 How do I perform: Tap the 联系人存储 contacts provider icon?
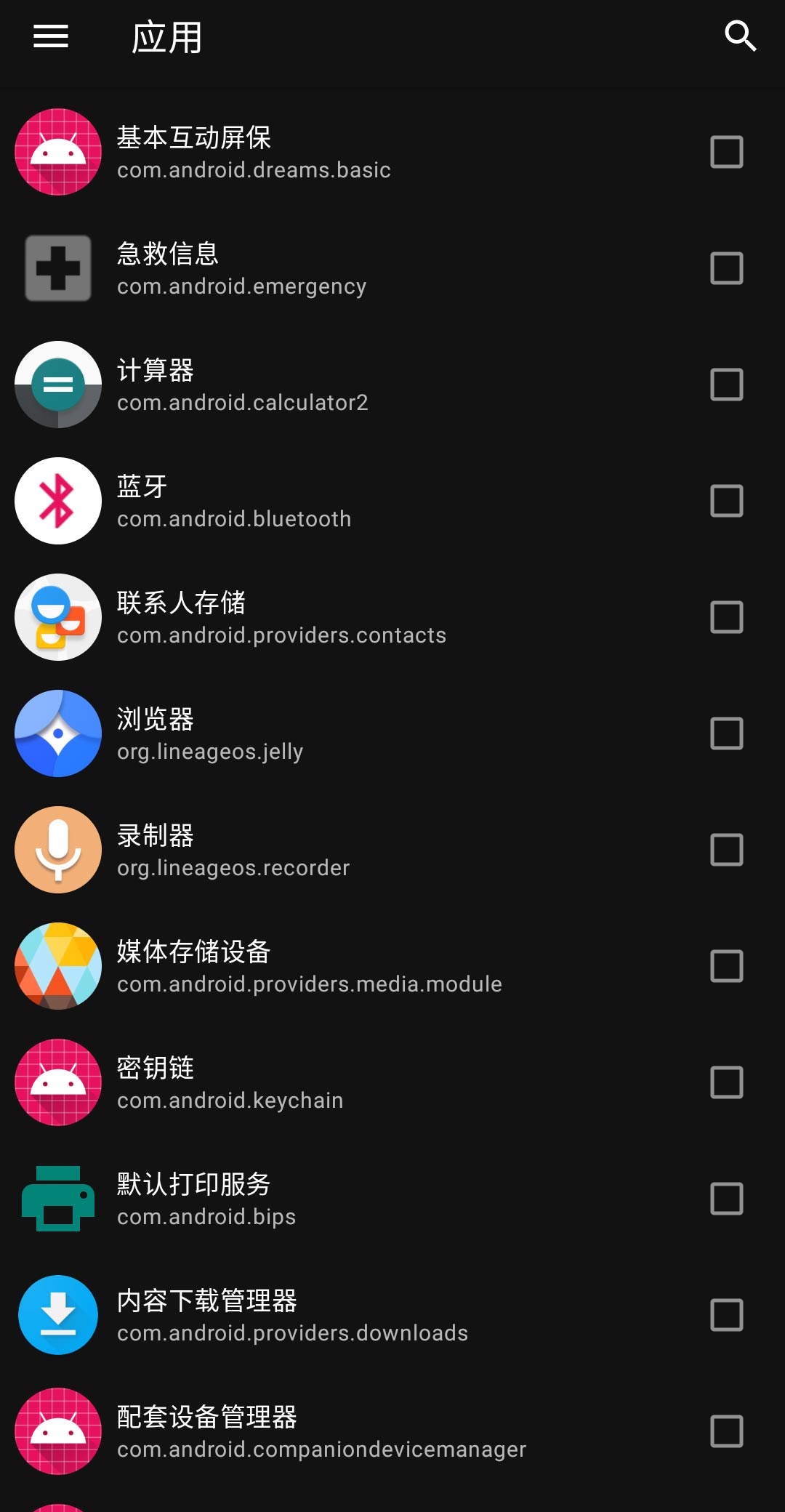pyautogui.click(x=58, y=616)
